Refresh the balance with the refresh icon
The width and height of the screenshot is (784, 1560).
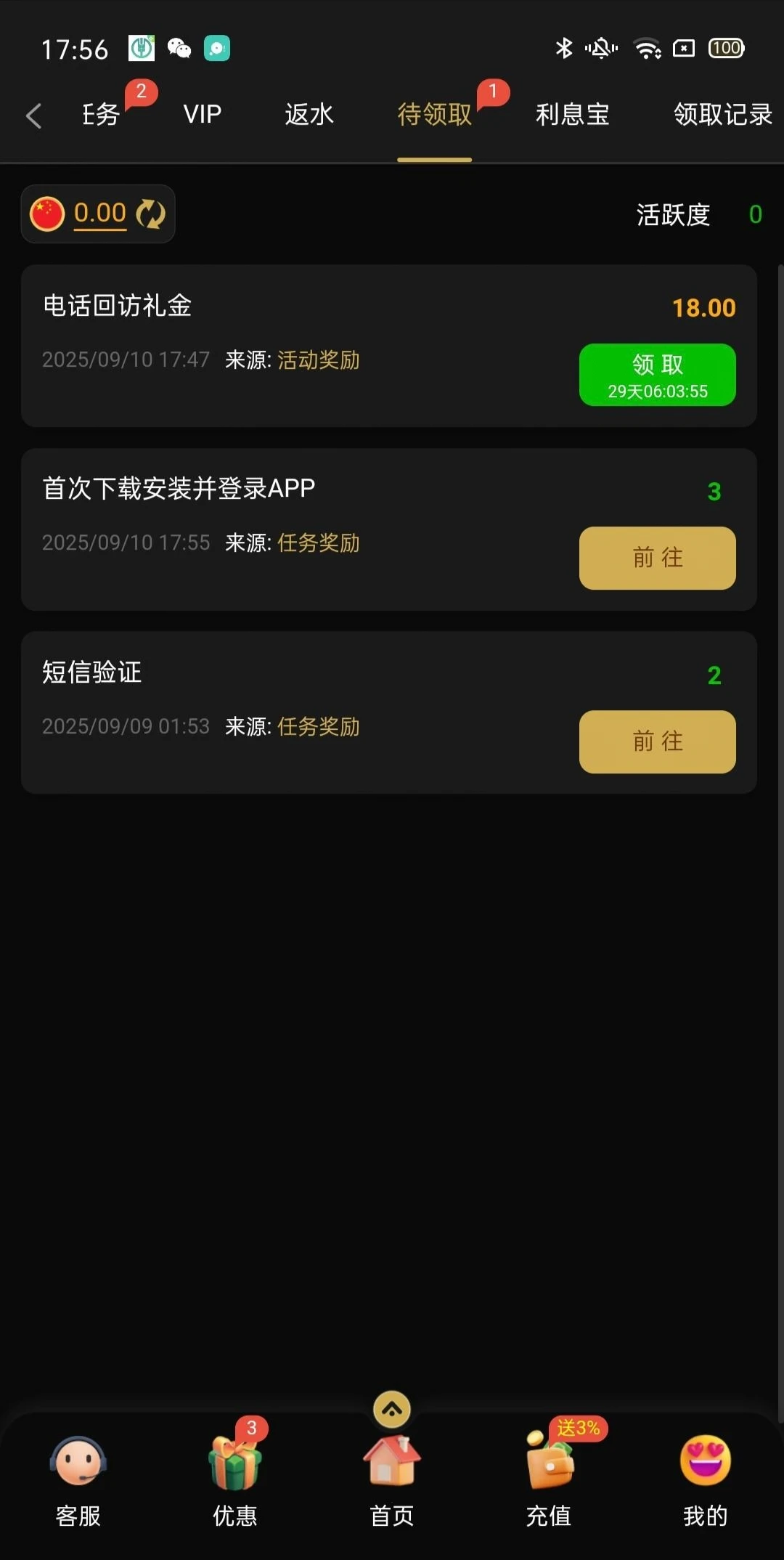coord(151,214)
